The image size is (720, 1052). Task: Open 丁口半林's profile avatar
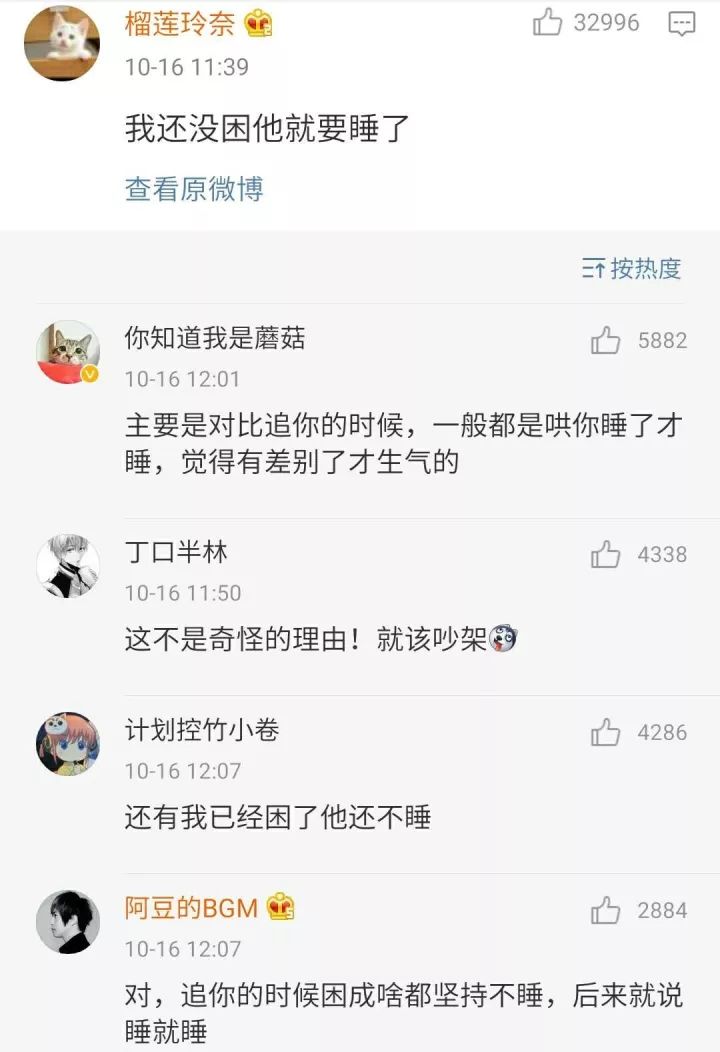point(68,566)
